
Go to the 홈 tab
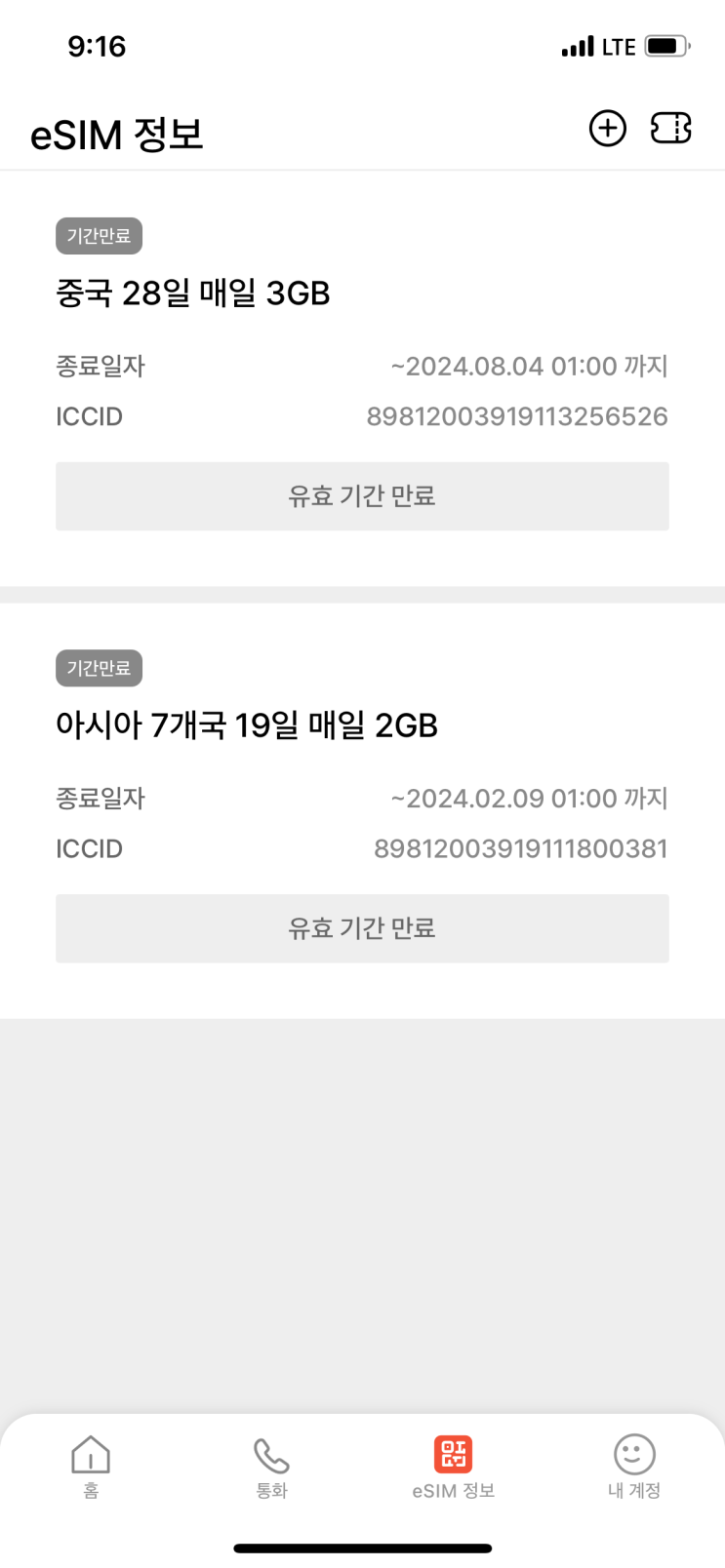[x=91, y=1466]
